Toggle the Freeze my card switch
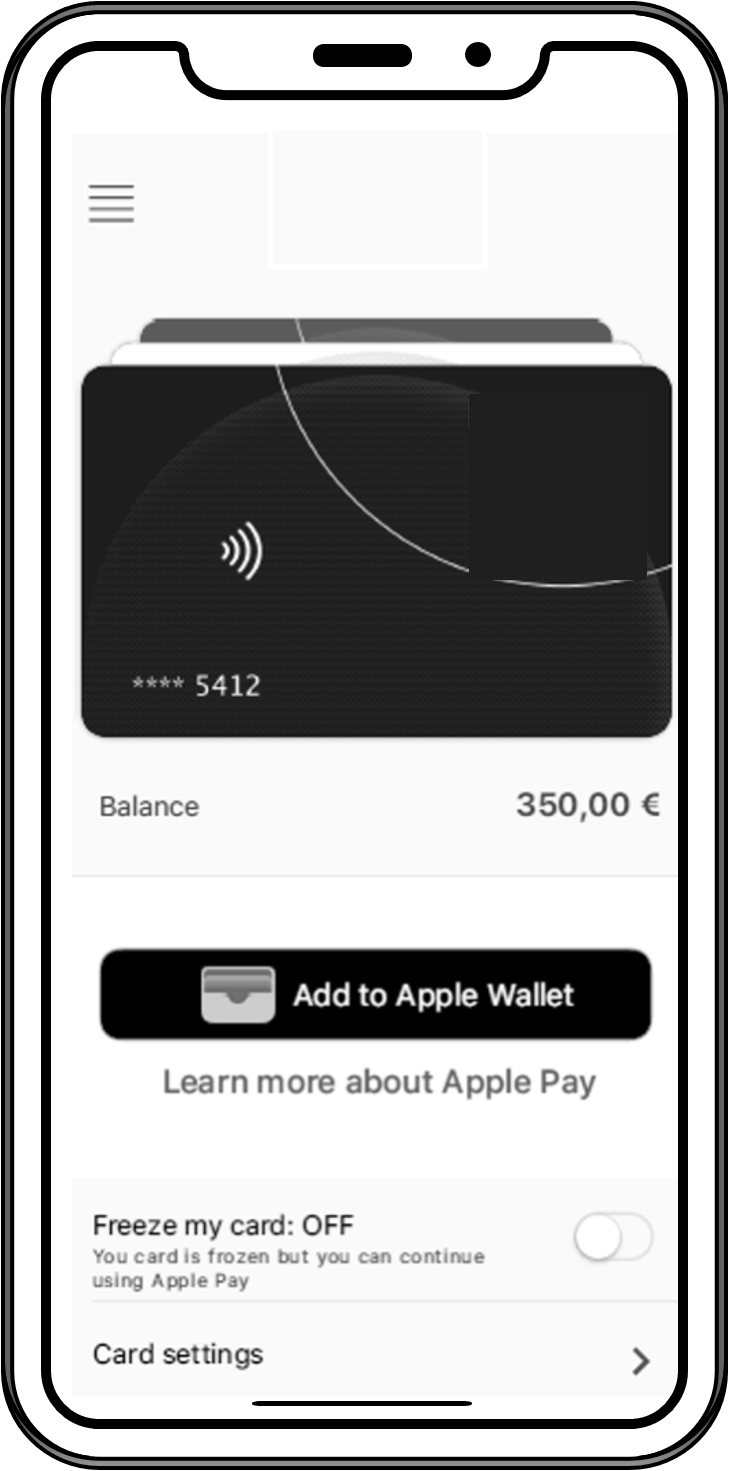Image resolution: width=729 pixels, height=1471 pixels. pos(613,1239)
